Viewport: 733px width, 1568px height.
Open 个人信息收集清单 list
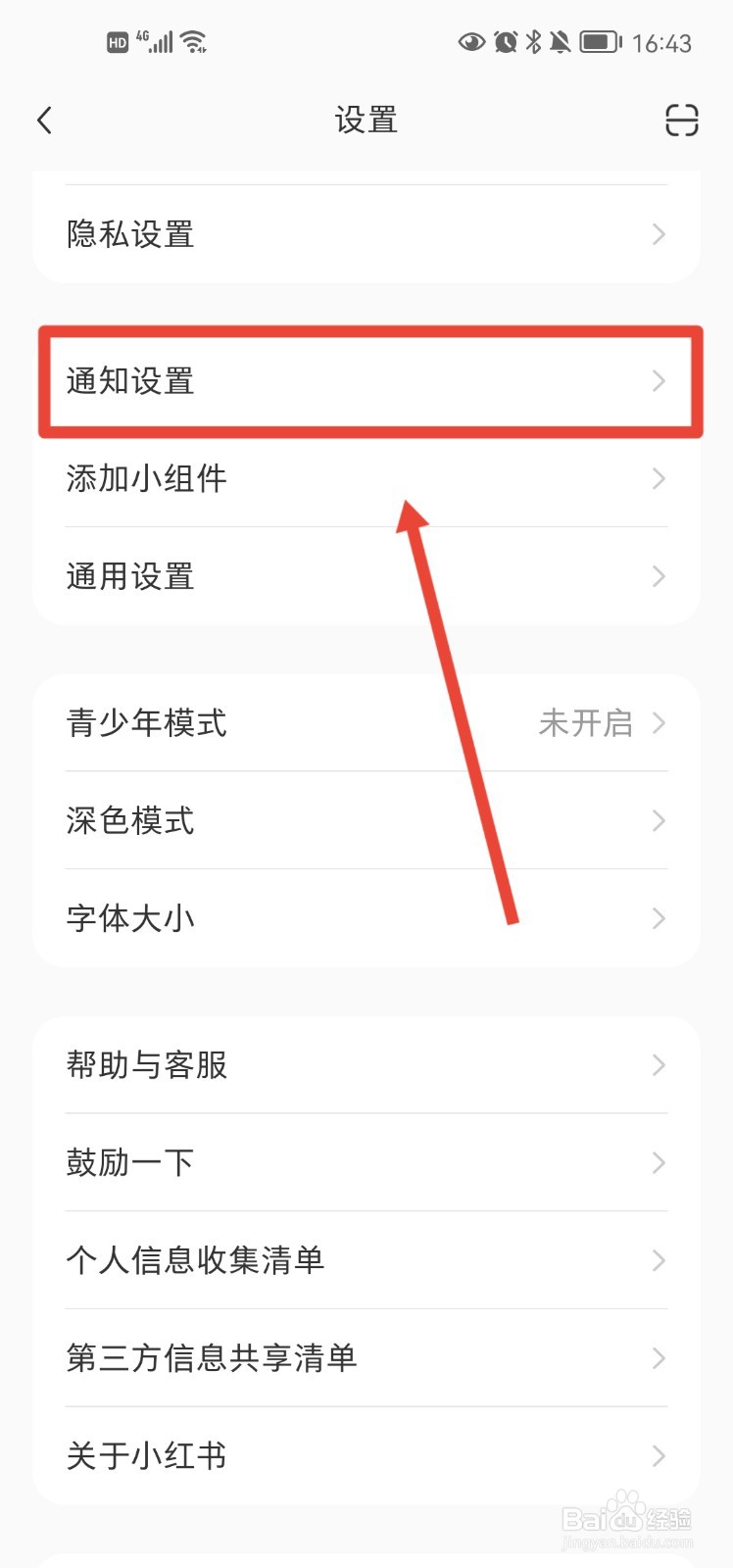pyautogui.click(x=366, y=1260)
